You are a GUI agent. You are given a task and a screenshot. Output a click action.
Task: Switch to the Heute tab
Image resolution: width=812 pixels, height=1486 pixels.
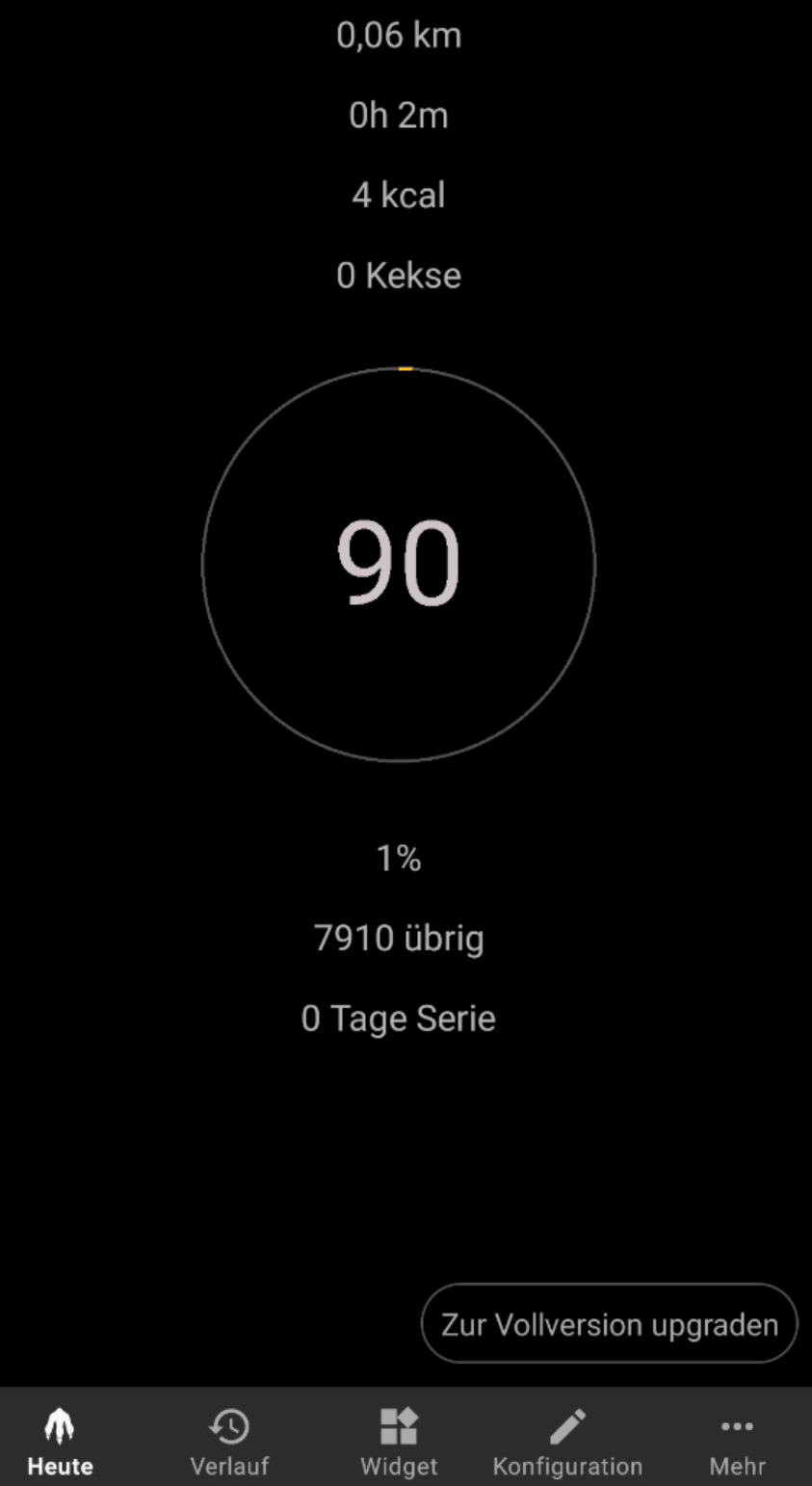tap(60, 1441)
